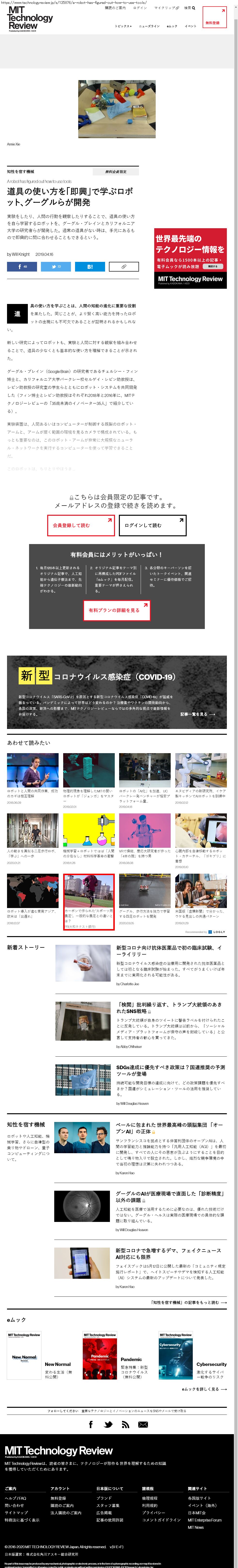Share article on Twitter
This screenshot has height=1568, width=238.
point(56,267)
